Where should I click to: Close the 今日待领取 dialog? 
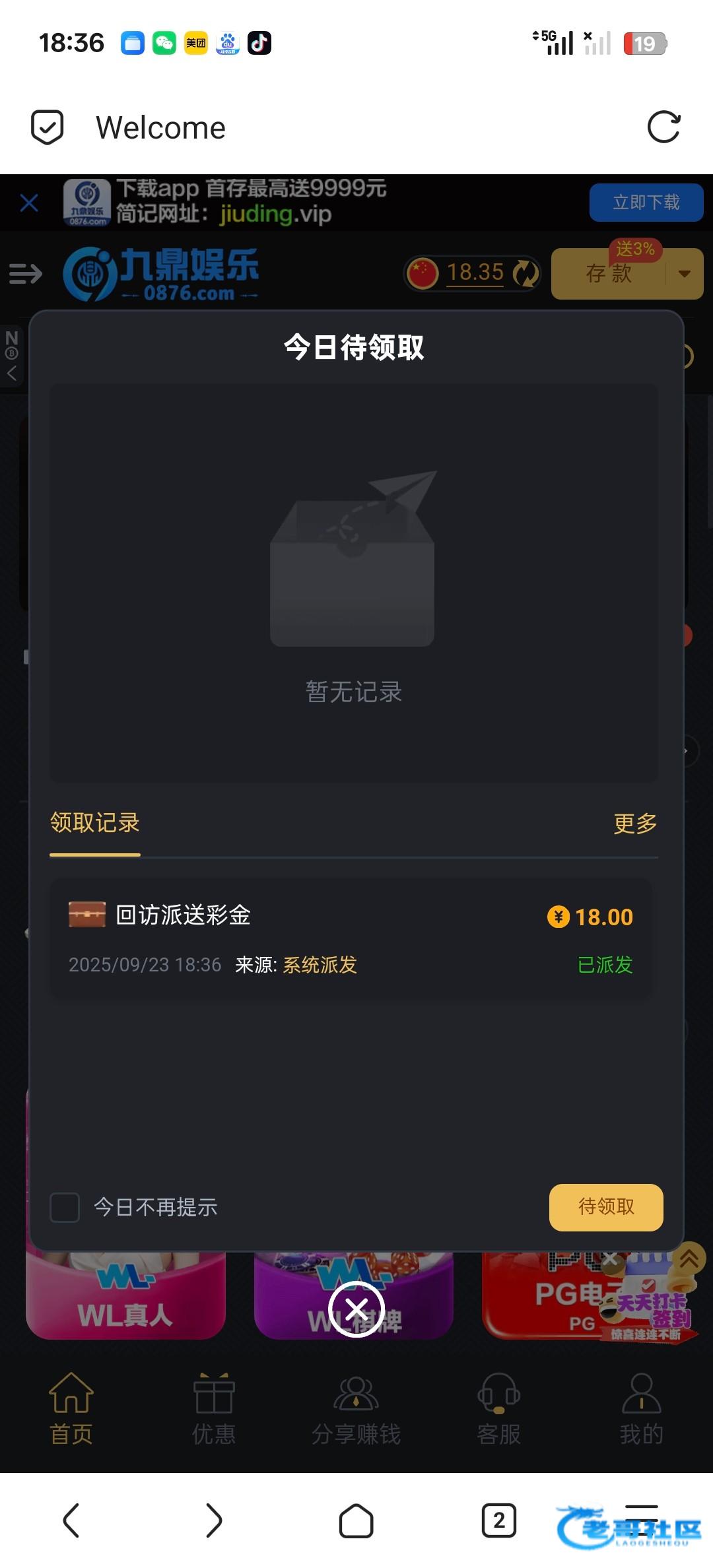pyautogui.click(x=356, y=1309)
